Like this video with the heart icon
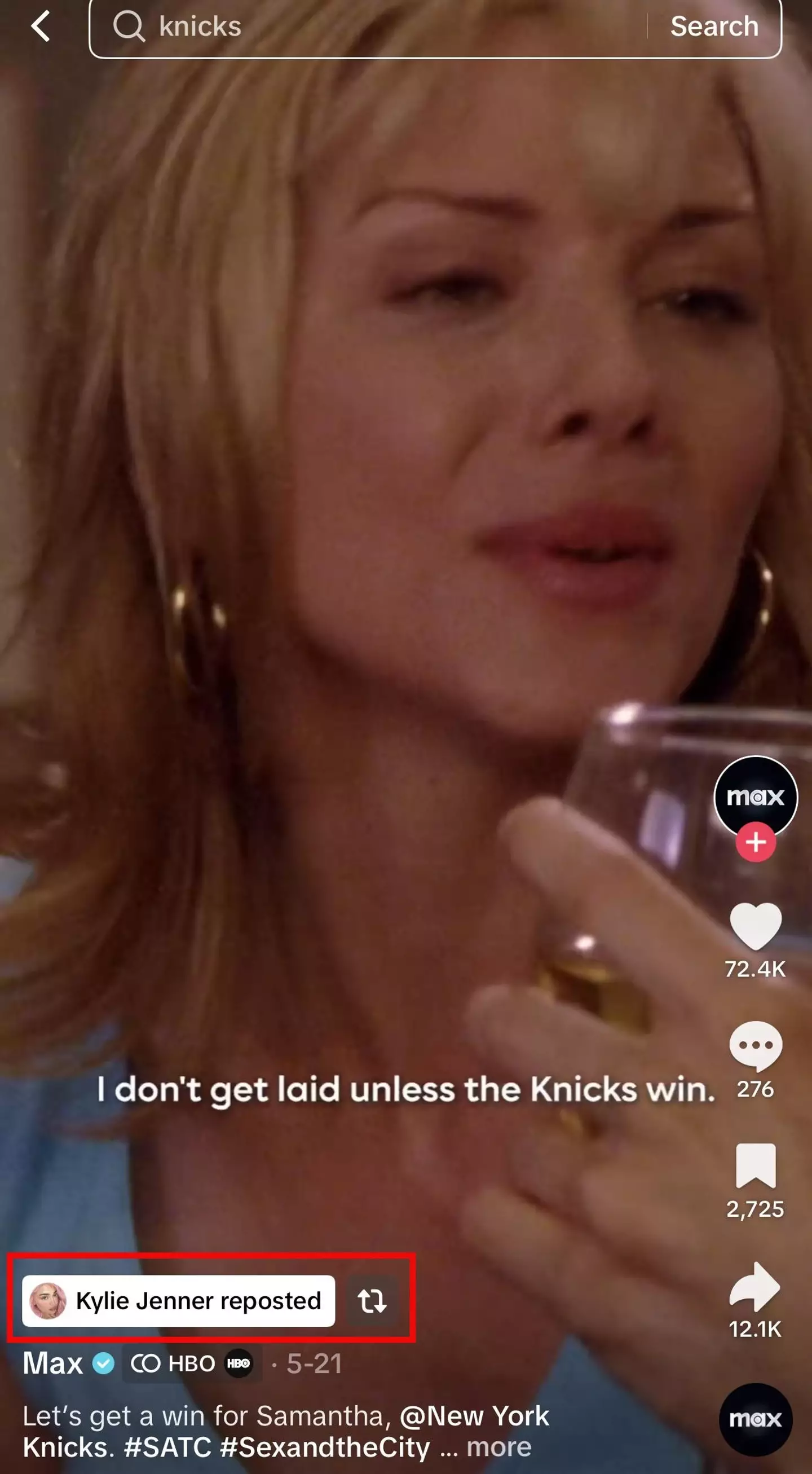 point(755,926)
